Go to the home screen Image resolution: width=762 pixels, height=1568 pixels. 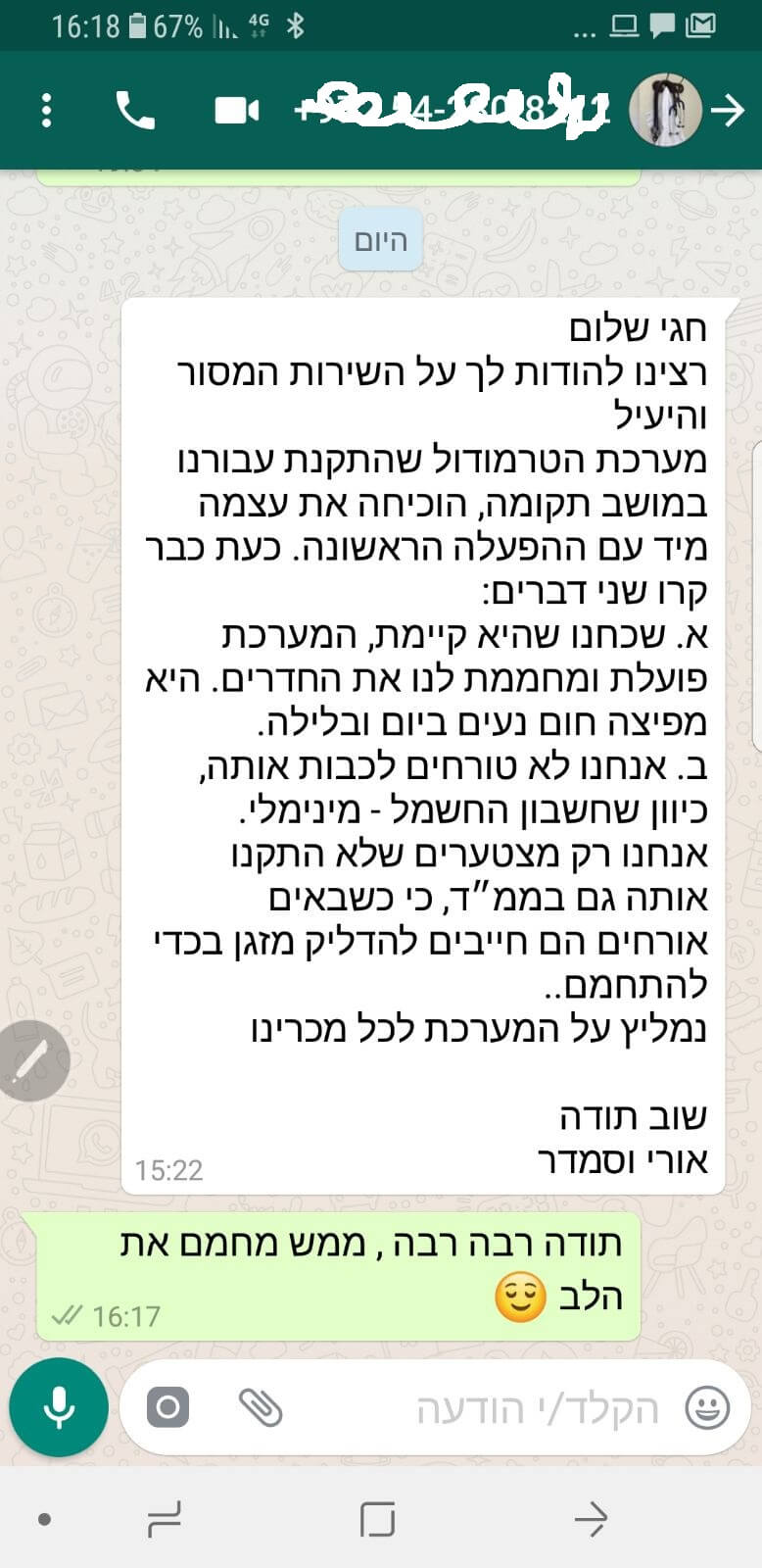coord(378,1520)
